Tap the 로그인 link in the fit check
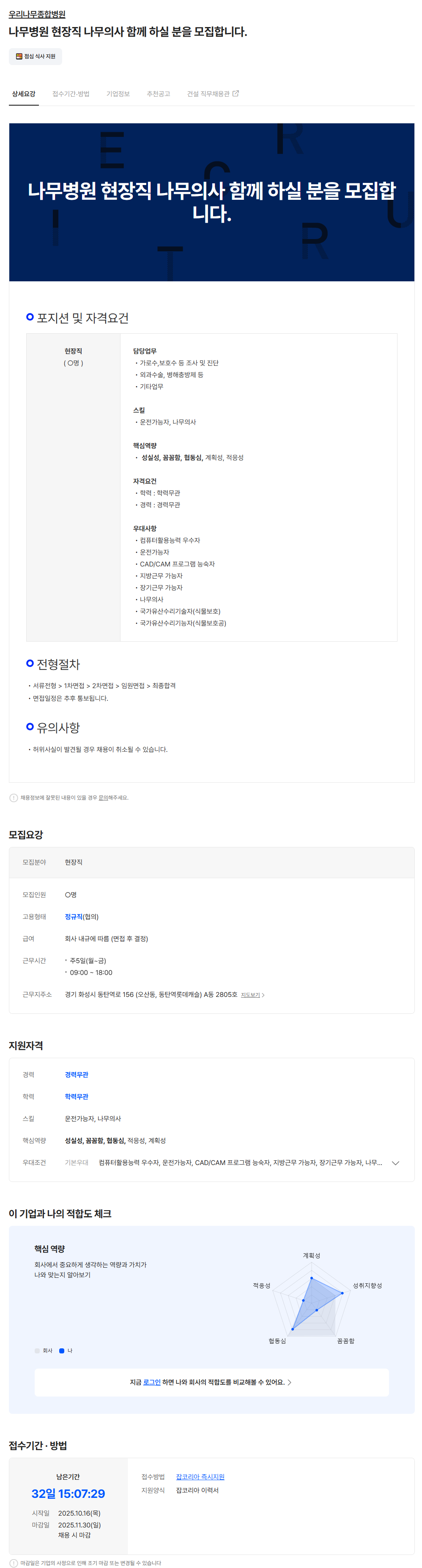 point(152,1382)
